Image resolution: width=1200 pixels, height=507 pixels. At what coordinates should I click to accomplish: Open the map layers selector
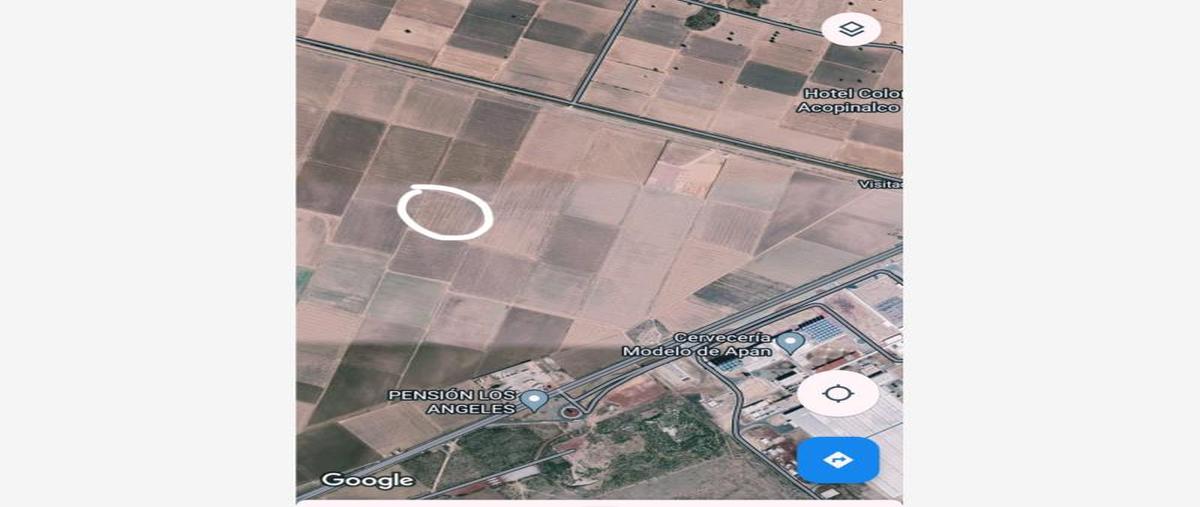click(x=851, y=29)
